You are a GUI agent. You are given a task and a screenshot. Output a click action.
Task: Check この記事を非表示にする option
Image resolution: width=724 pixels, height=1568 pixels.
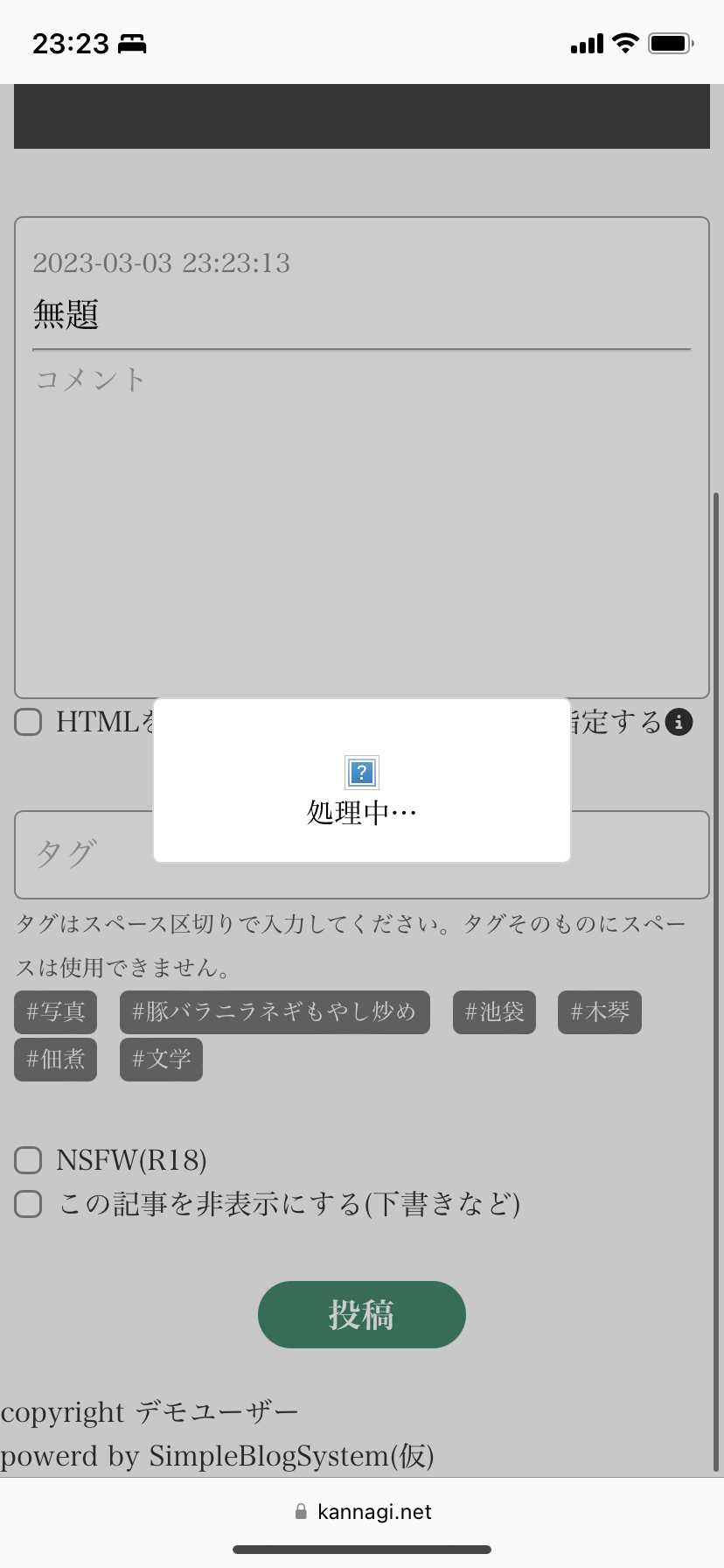[28, 1204]
